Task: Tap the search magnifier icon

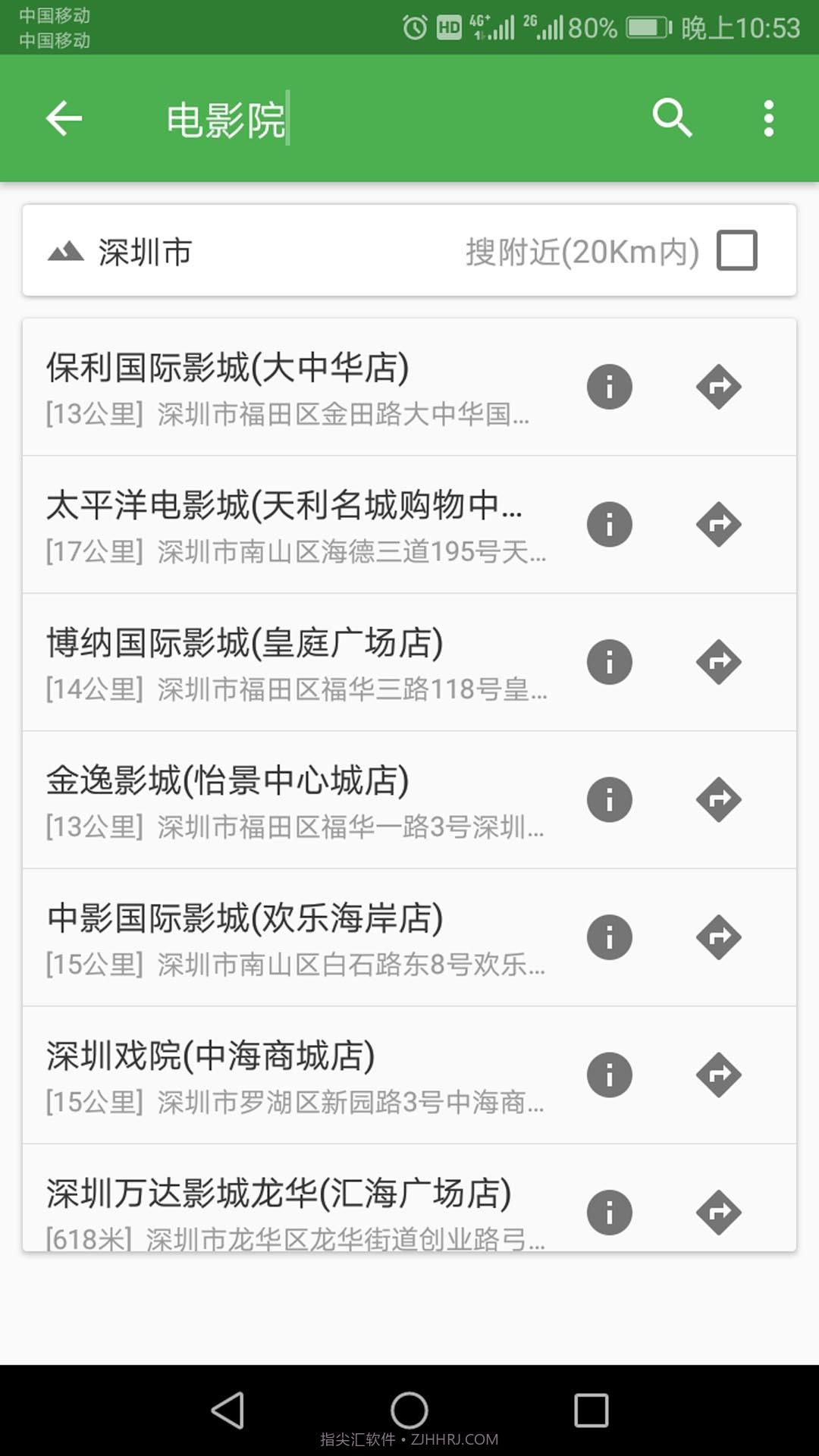Action: click(671, 118)
